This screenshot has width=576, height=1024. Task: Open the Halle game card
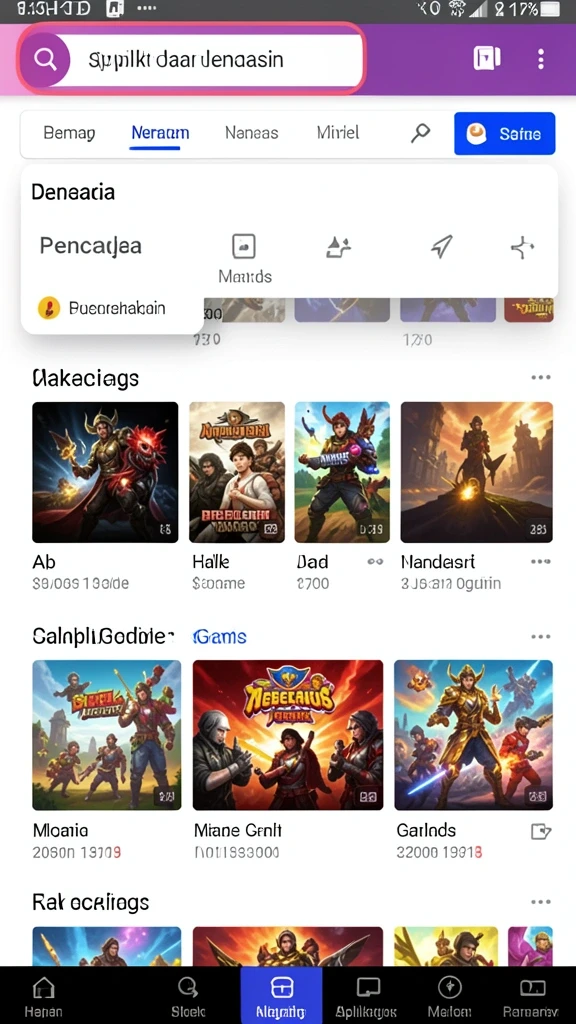[237, 496]
